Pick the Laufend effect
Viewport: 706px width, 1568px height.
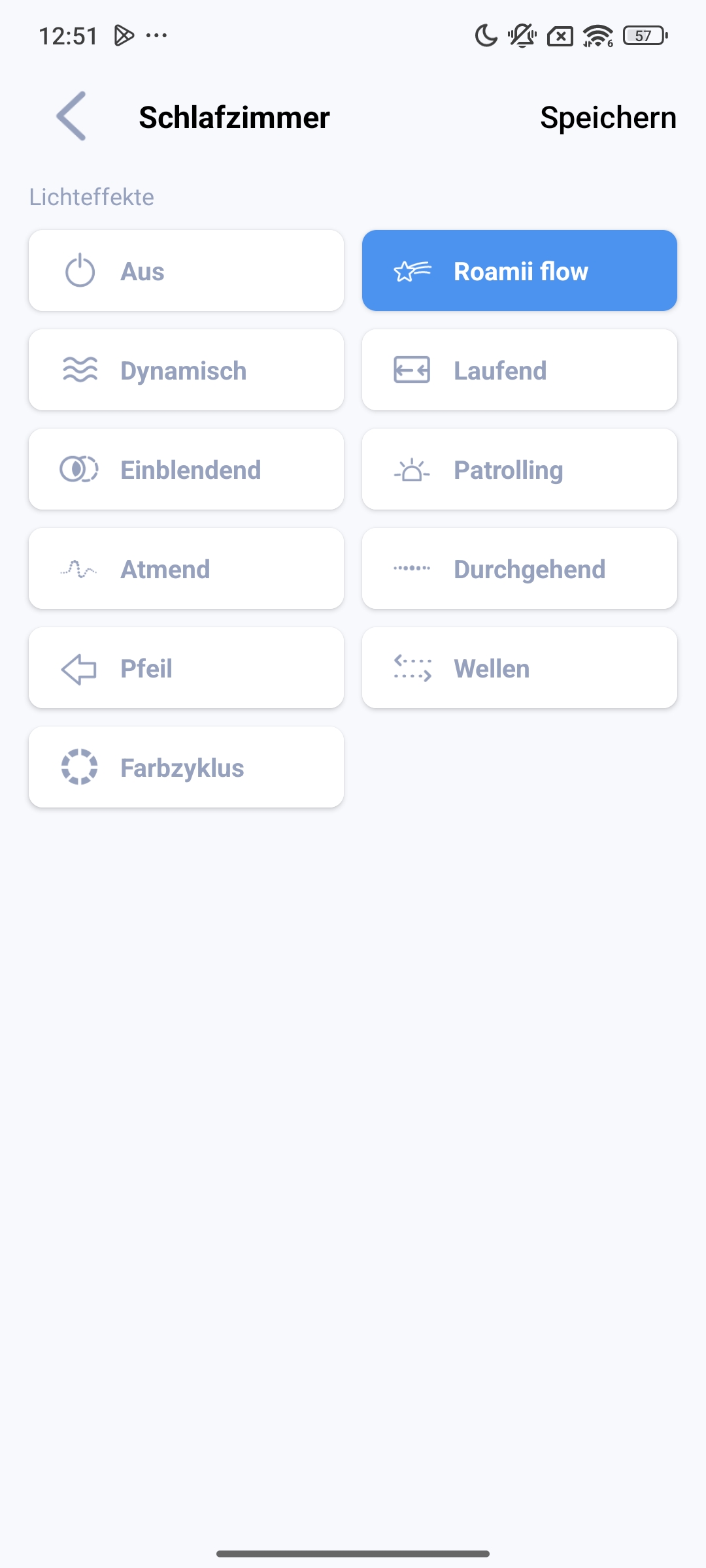click(520, 370)
